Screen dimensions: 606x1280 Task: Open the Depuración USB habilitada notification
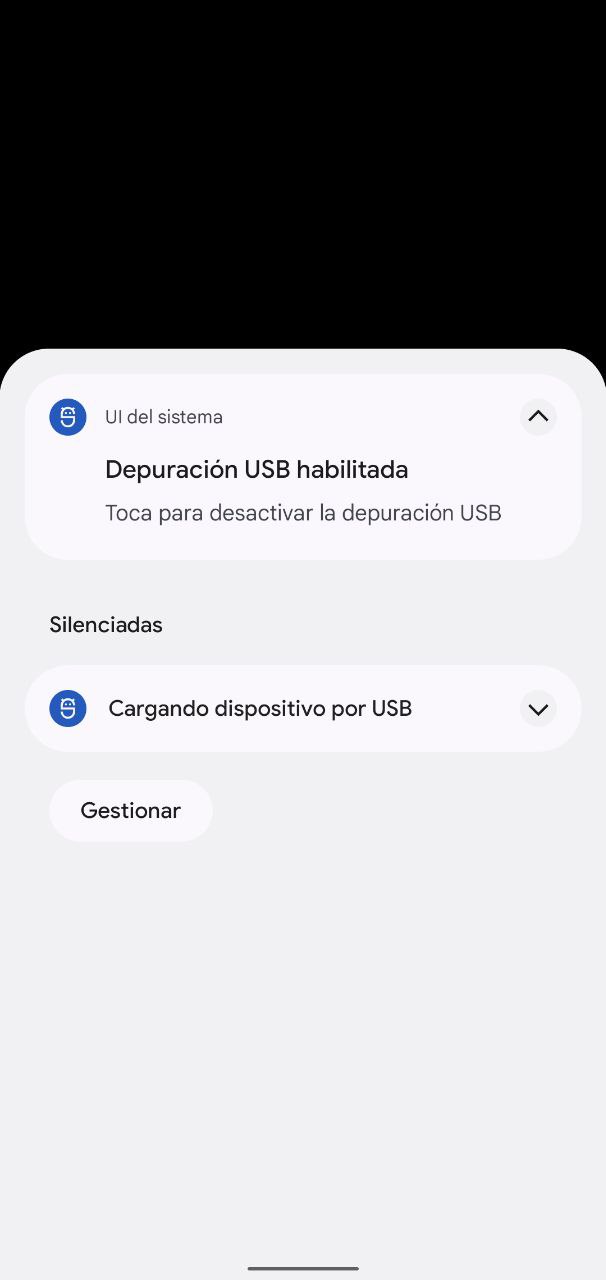[303, 467]
